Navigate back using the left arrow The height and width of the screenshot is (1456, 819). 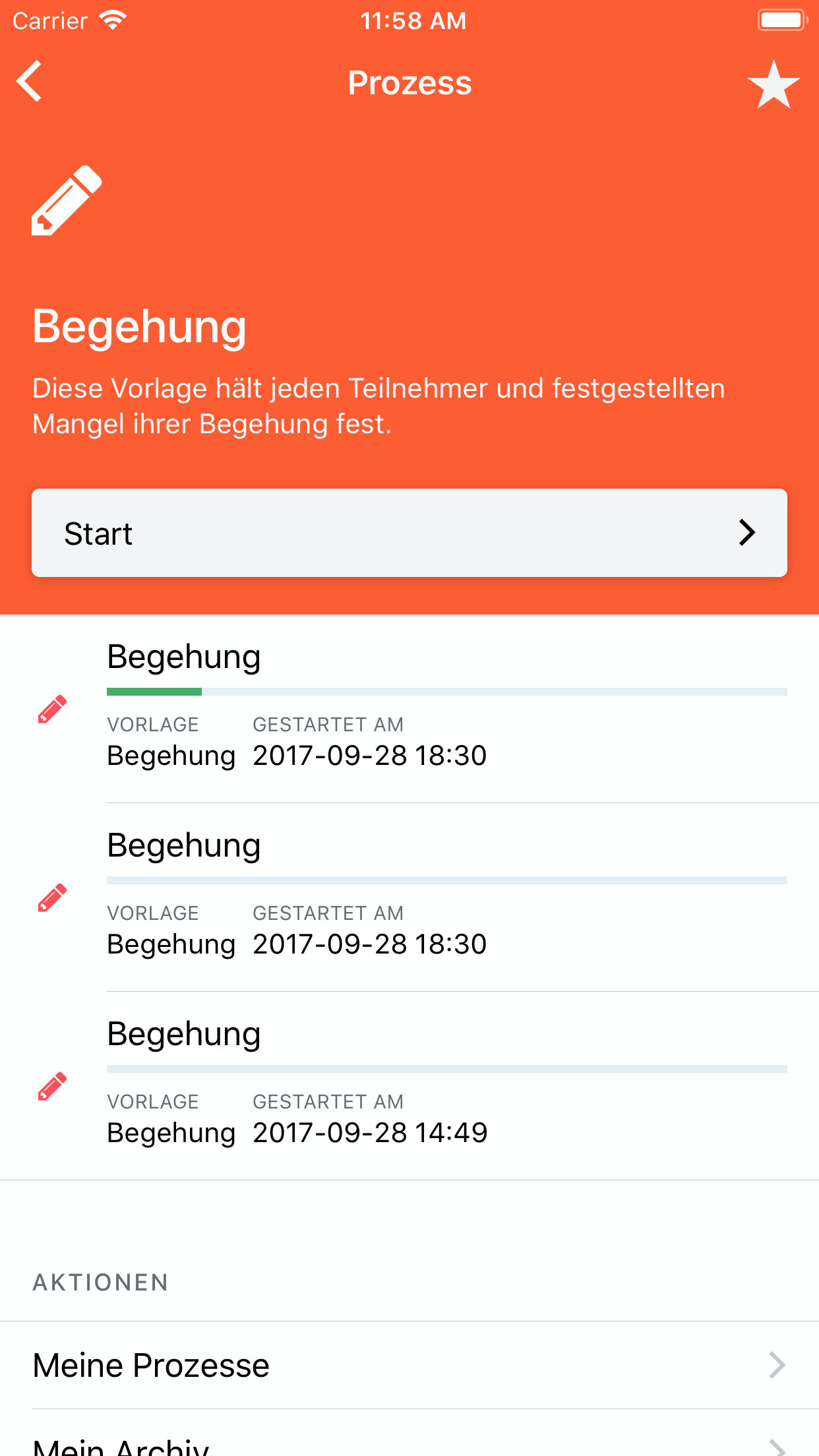tap(29, 81)
